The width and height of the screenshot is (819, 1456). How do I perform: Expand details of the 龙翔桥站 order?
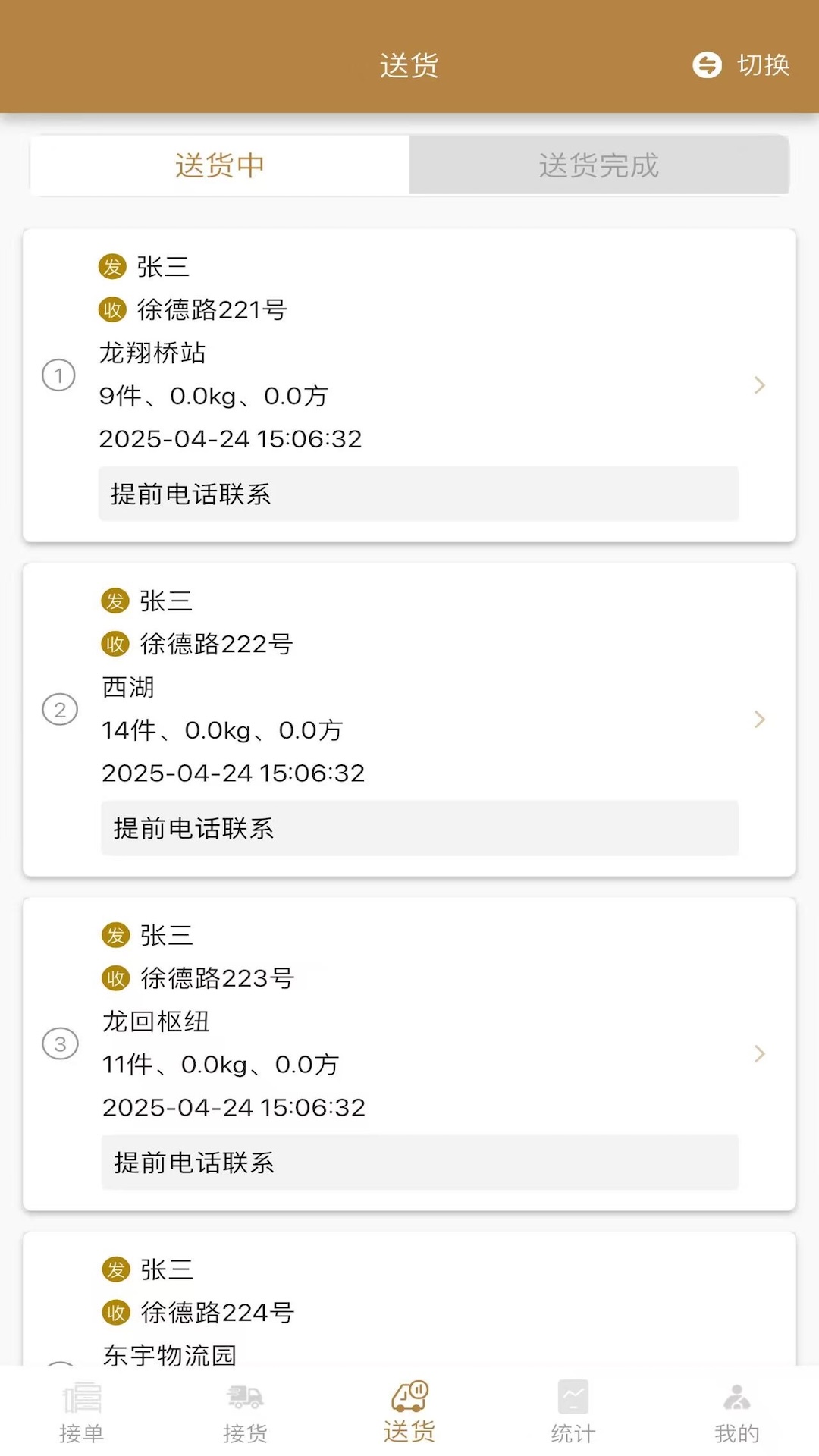pyautogui.click(x=759, y=385)
